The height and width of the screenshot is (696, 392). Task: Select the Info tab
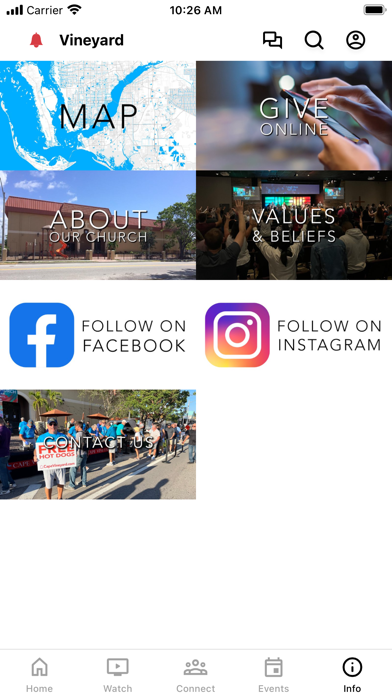(352, 675)
